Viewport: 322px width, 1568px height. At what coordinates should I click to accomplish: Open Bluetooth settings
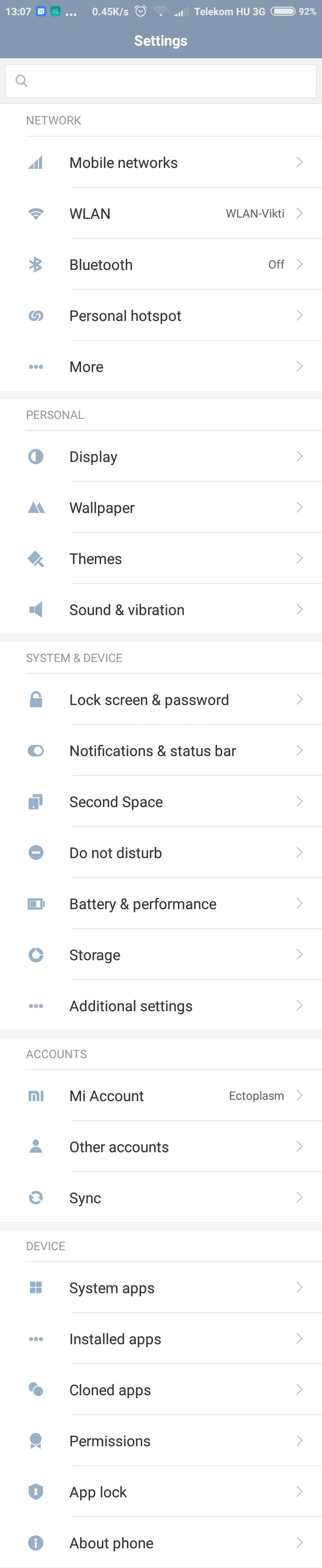coord(161,265)
